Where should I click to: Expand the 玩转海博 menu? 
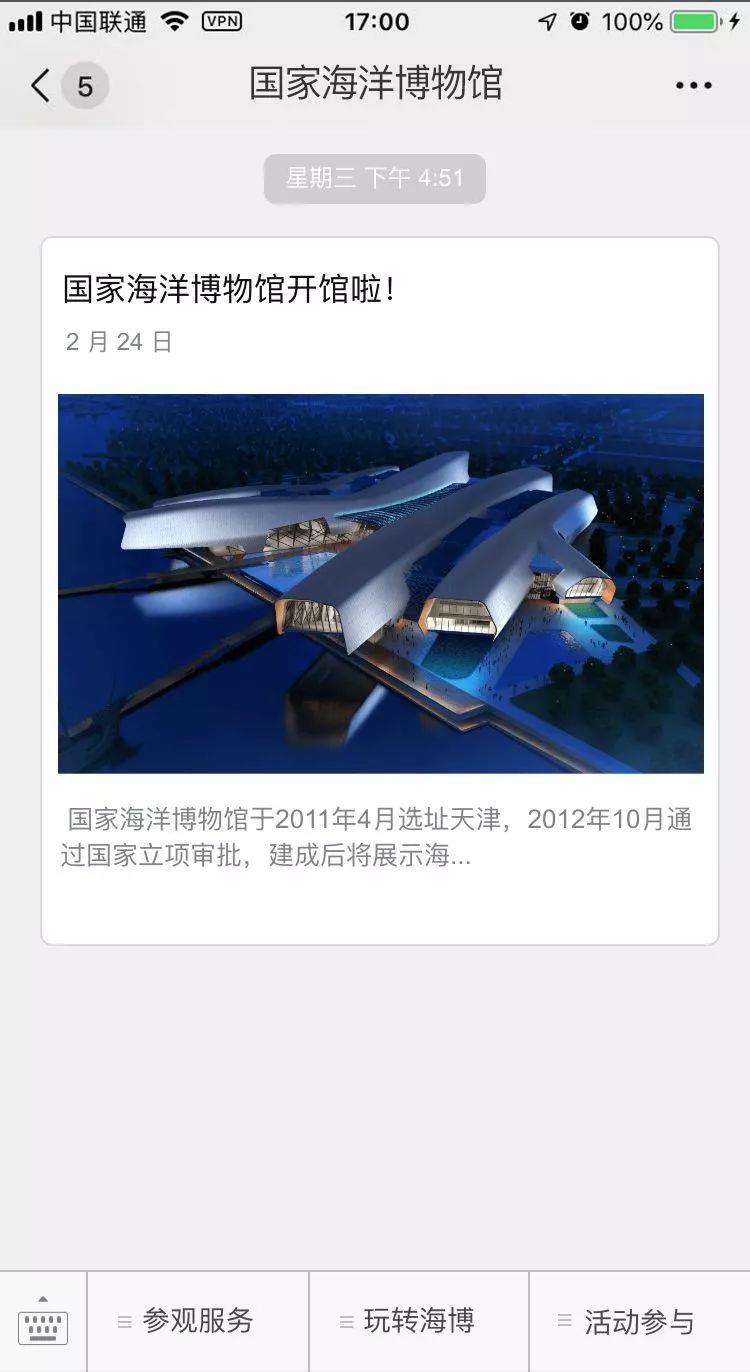click(419, 1321)
